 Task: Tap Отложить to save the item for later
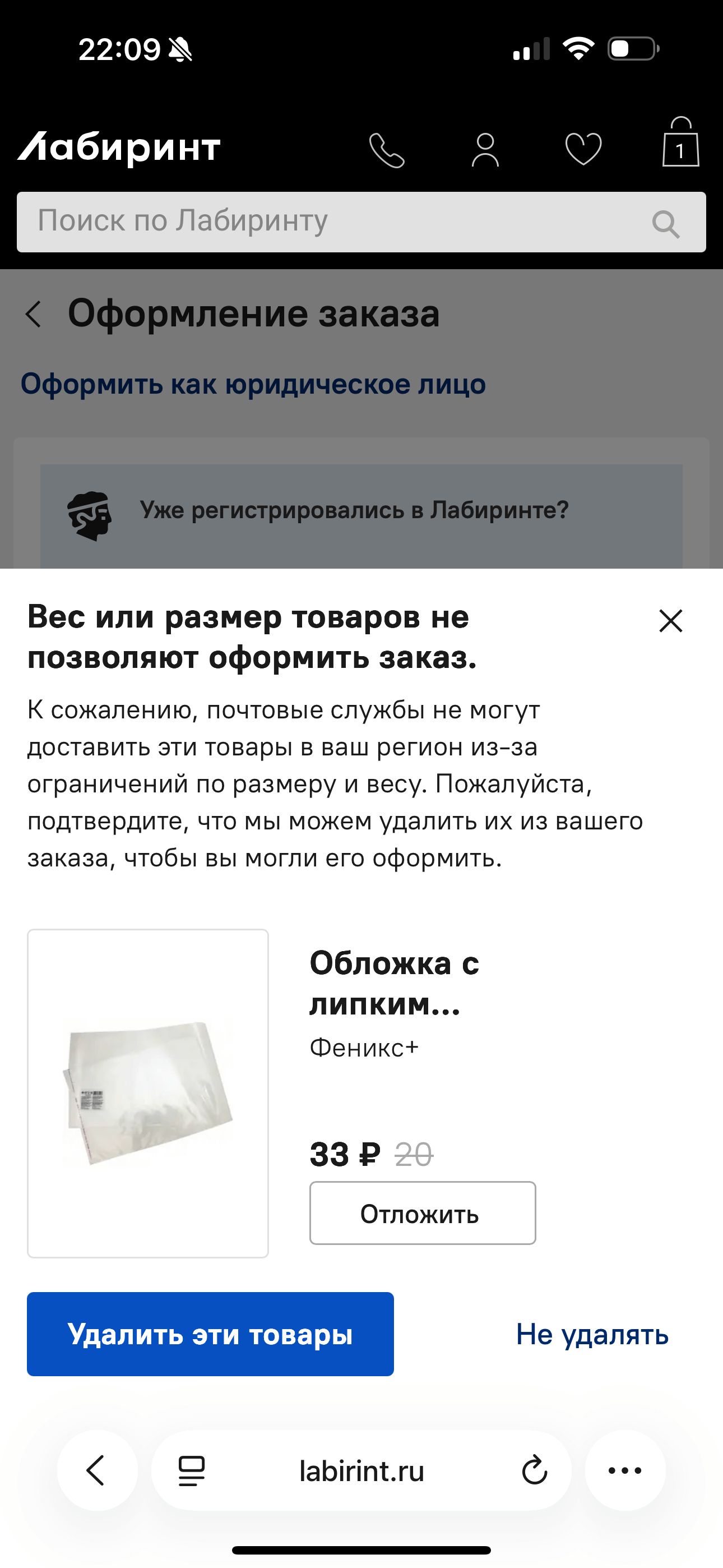pos(423,1213)
